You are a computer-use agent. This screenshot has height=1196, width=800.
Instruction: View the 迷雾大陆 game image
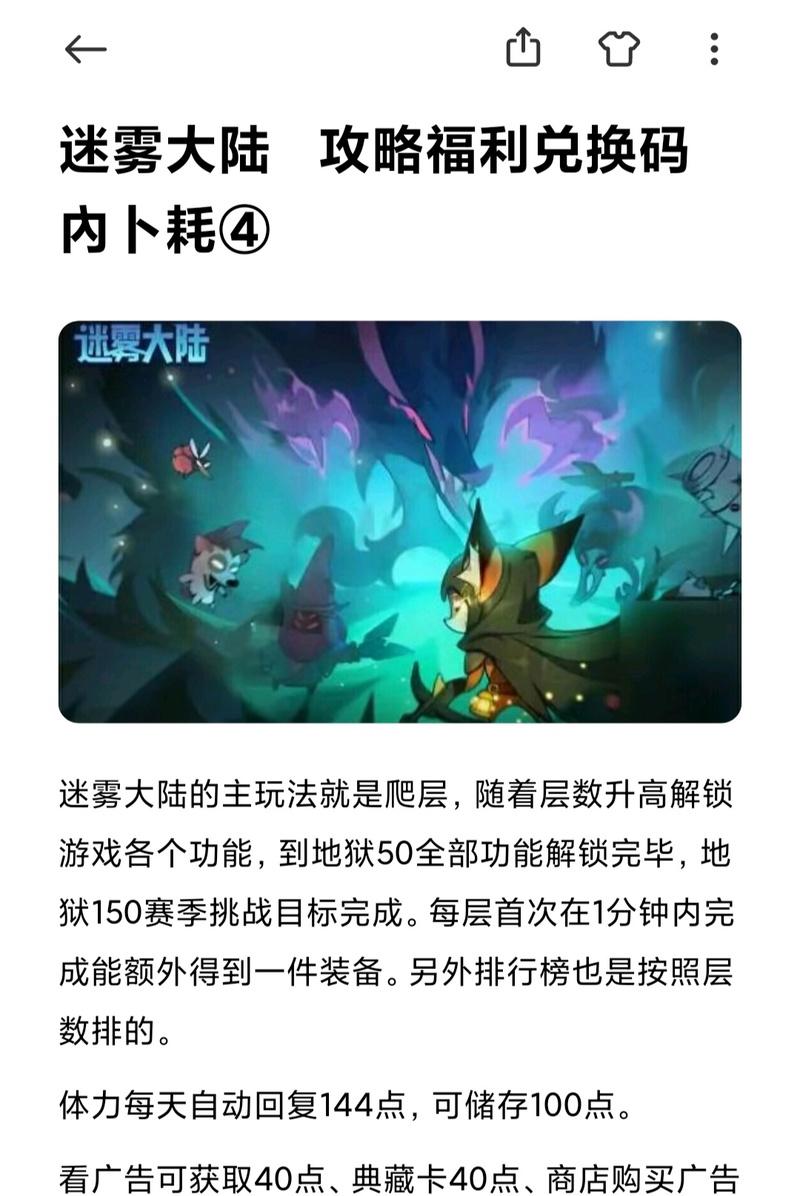click(400, 521)
